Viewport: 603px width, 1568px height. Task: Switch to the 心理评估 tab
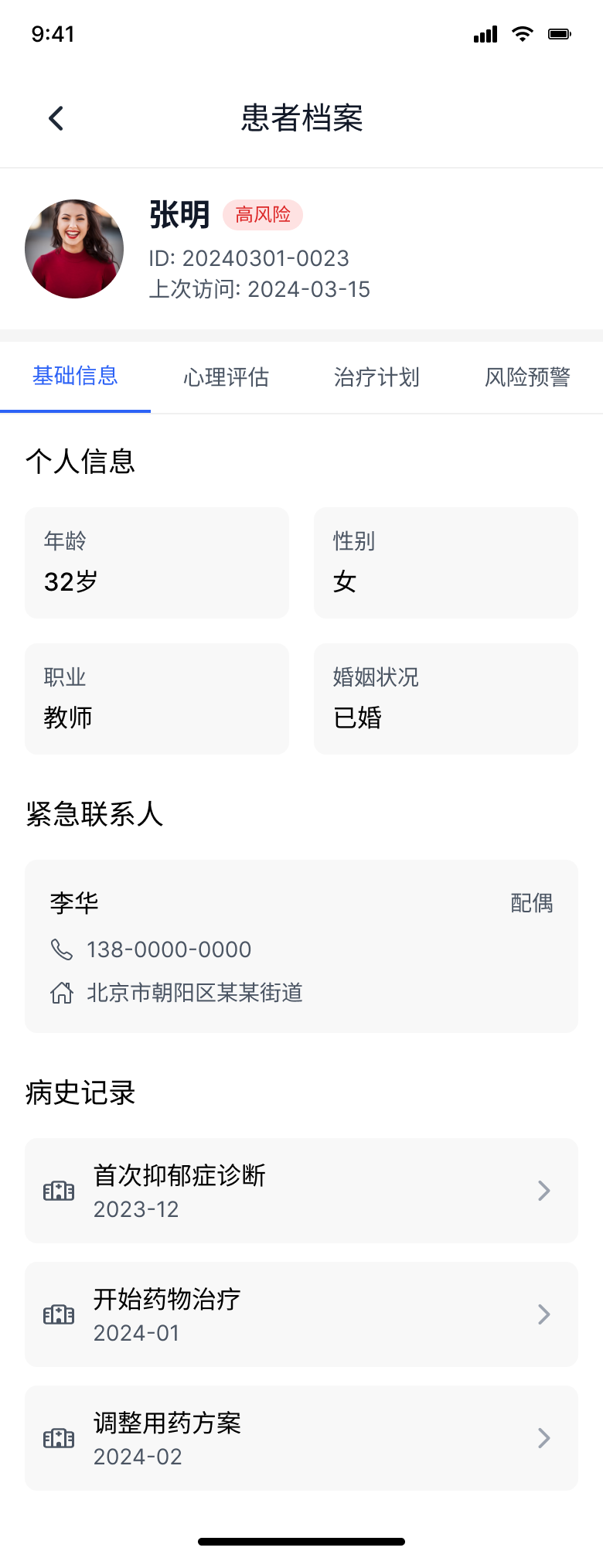[227, 377]
